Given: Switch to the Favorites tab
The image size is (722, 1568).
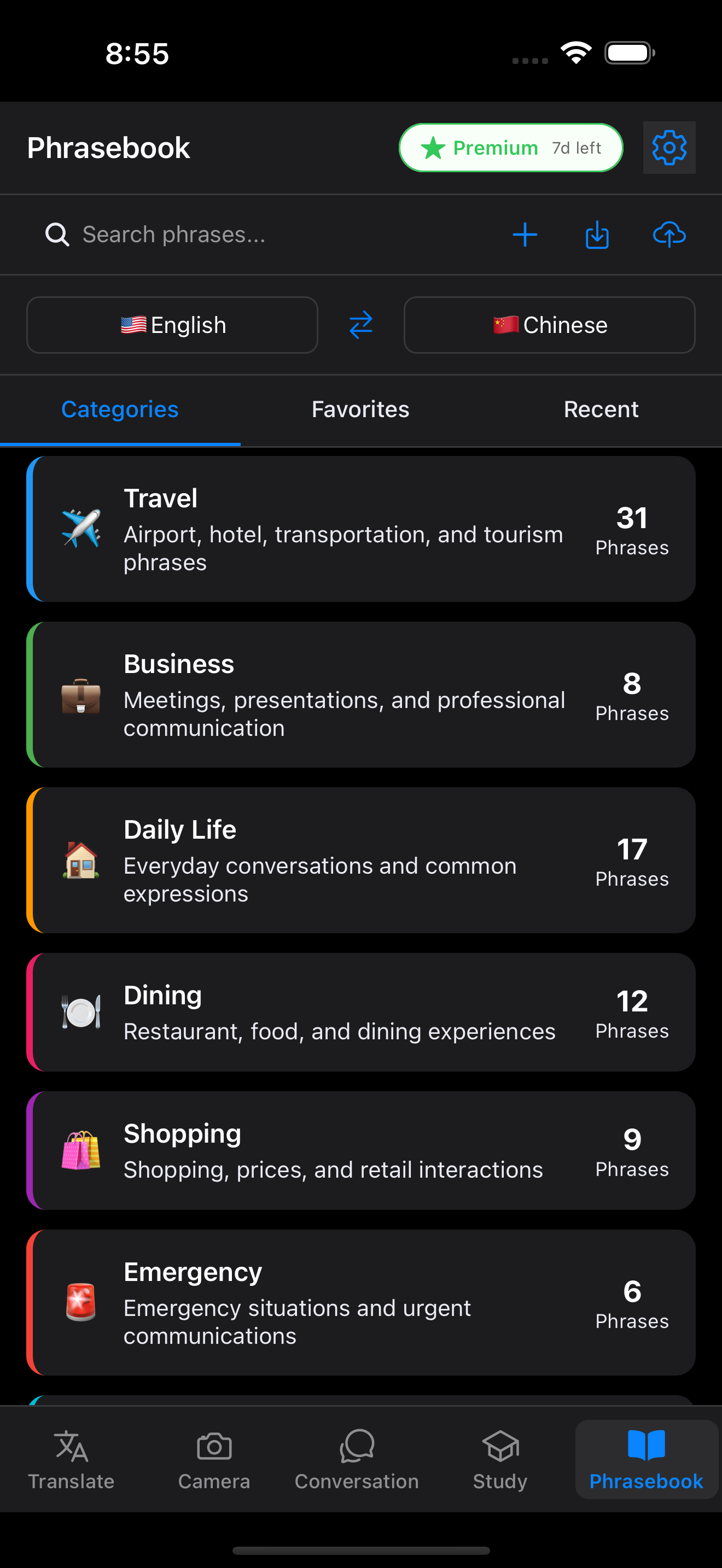Looking at the screenshot, I should 360,409.
